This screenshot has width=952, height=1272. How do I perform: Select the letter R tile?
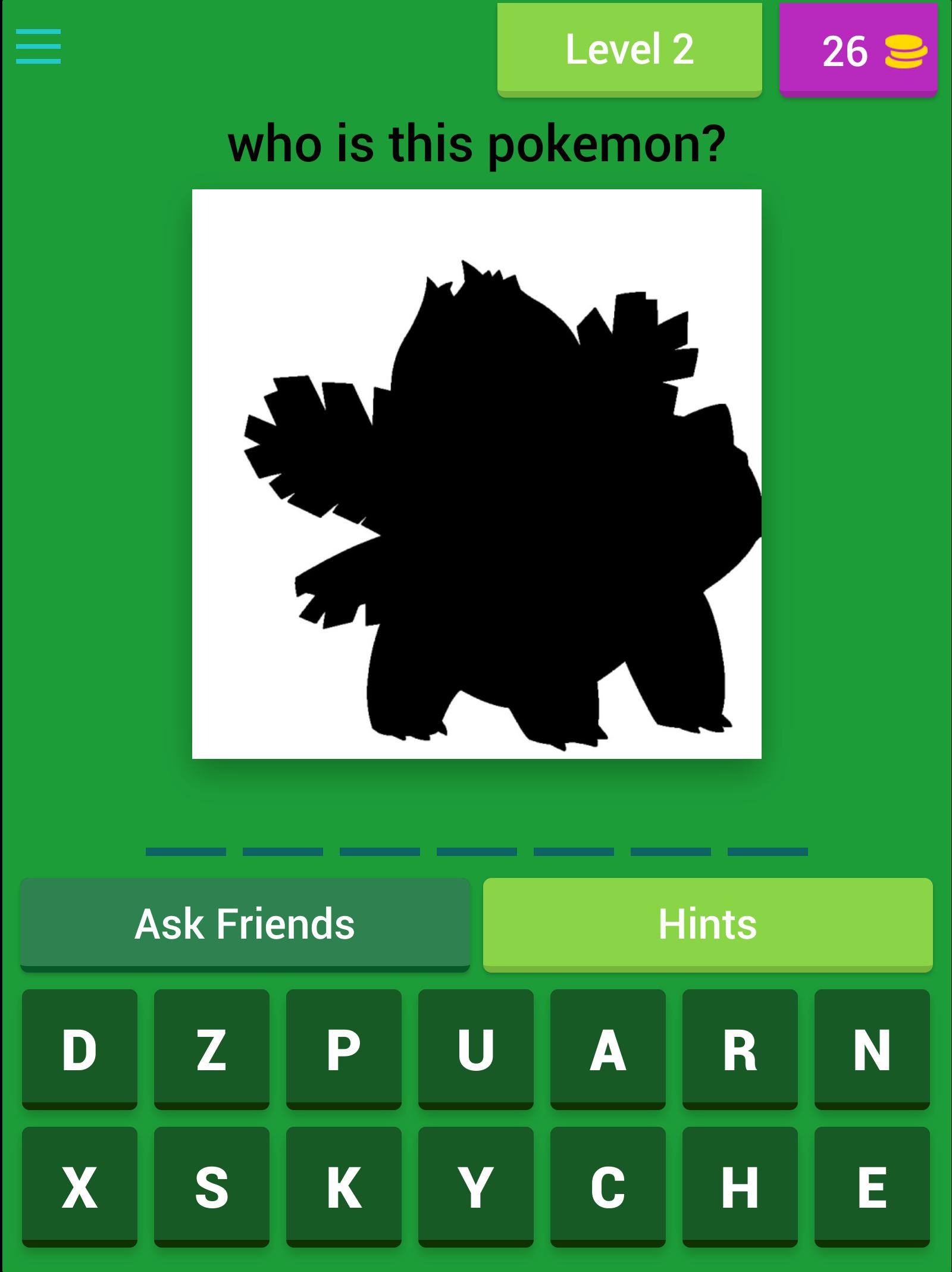pos(740,1049)
